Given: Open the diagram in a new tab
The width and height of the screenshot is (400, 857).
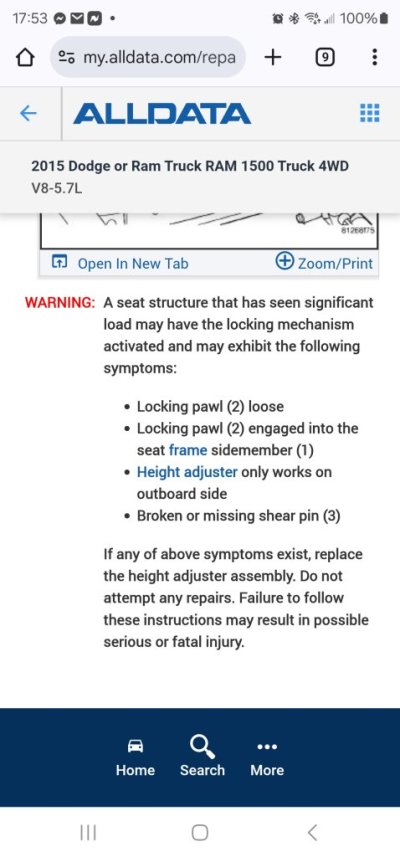Looking at the screenshot, I should (x=120, y=263).
